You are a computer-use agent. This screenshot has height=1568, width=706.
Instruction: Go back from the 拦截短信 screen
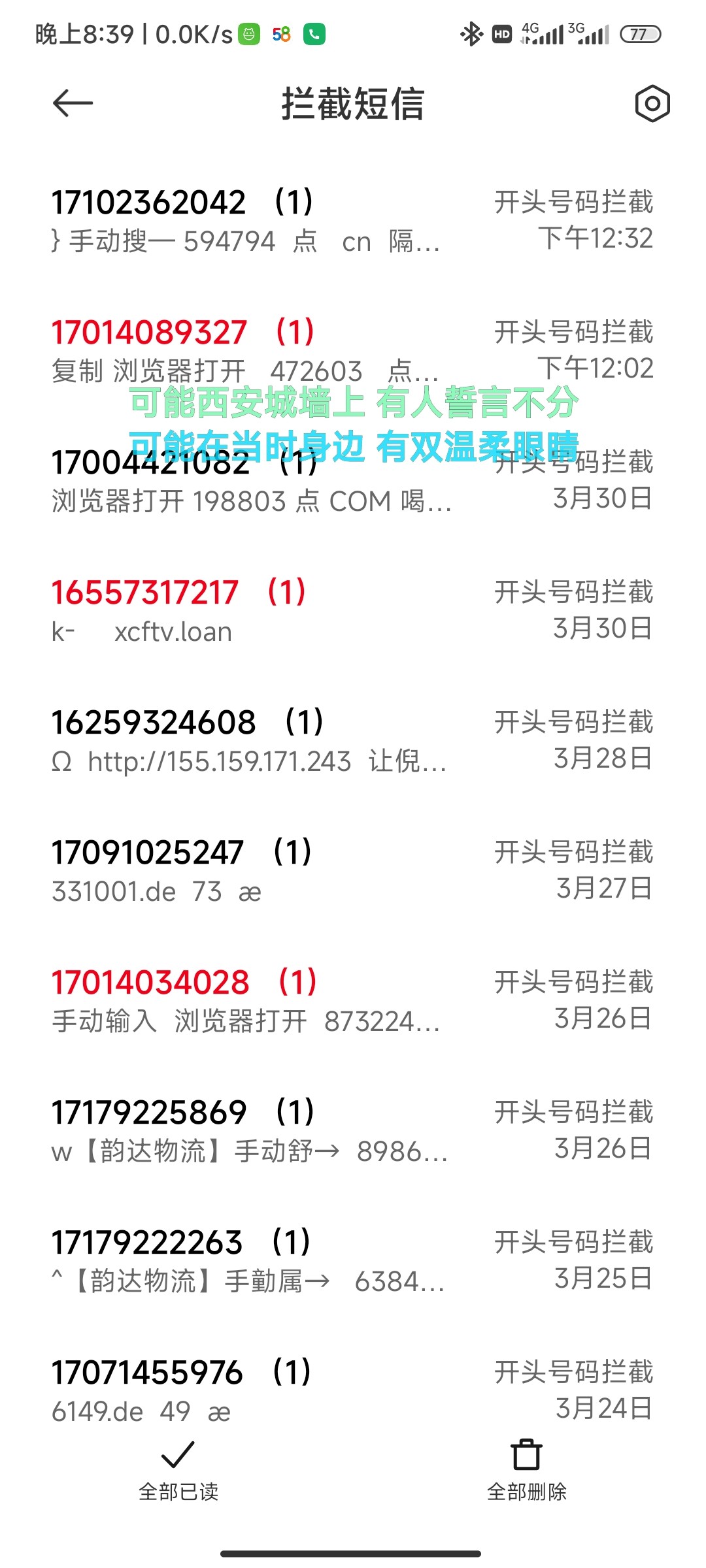[73, 103]
